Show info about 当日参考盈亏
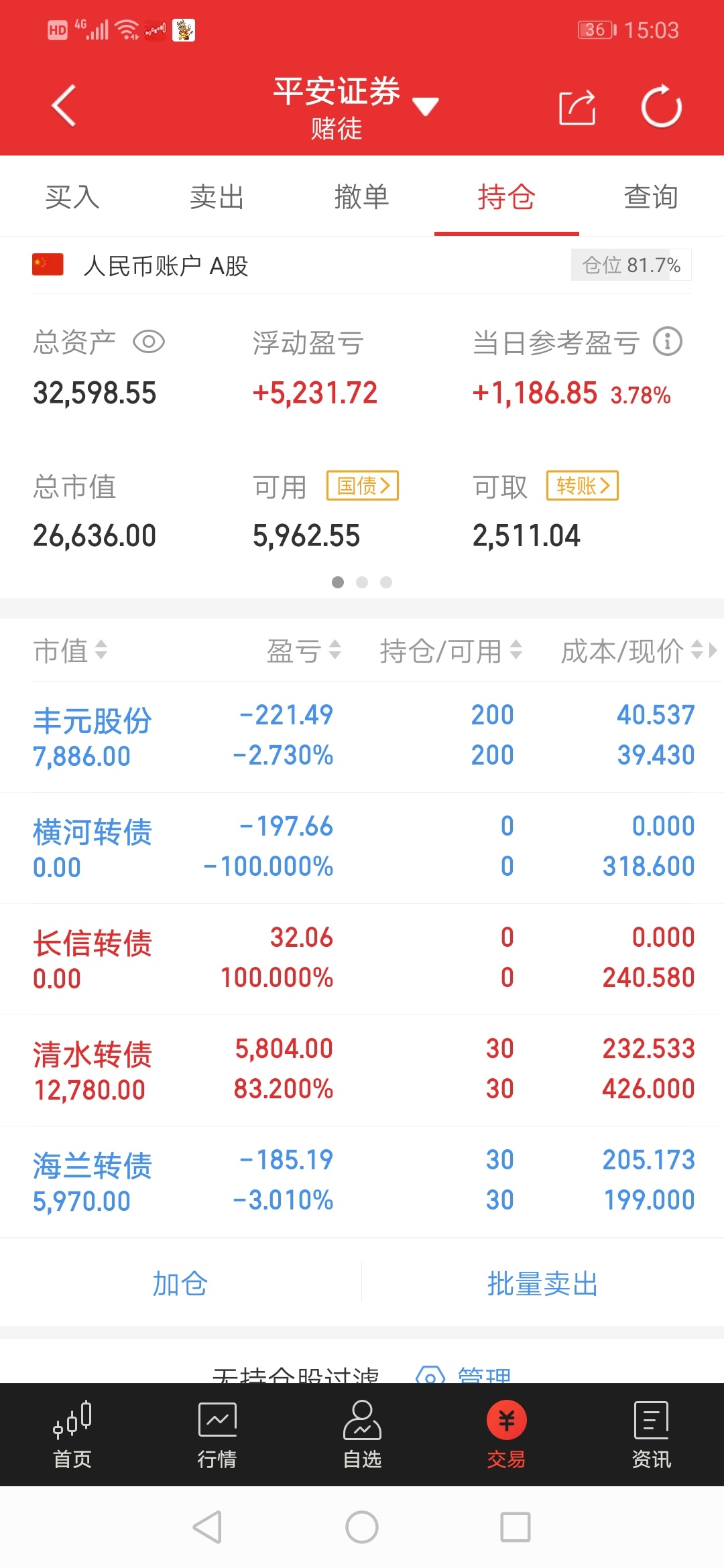 tap(668, 342)
